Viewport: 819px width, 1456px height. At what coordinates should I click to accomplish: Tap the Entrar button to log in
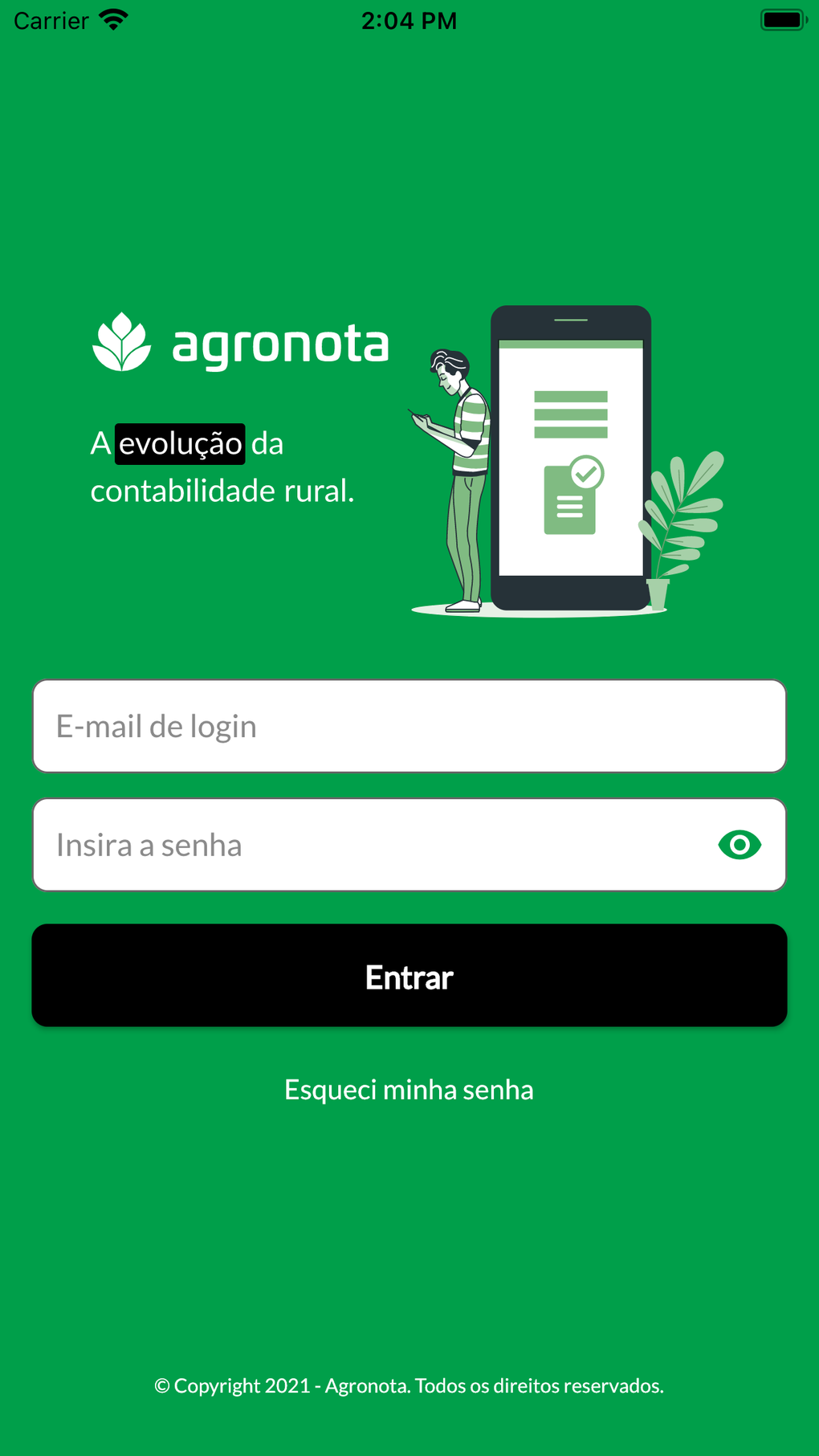[409, 976]
